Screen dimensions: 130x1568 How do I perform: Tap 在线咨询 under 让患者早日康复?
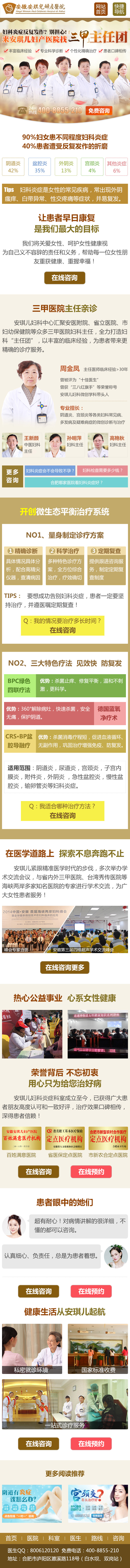click(65, 278)
